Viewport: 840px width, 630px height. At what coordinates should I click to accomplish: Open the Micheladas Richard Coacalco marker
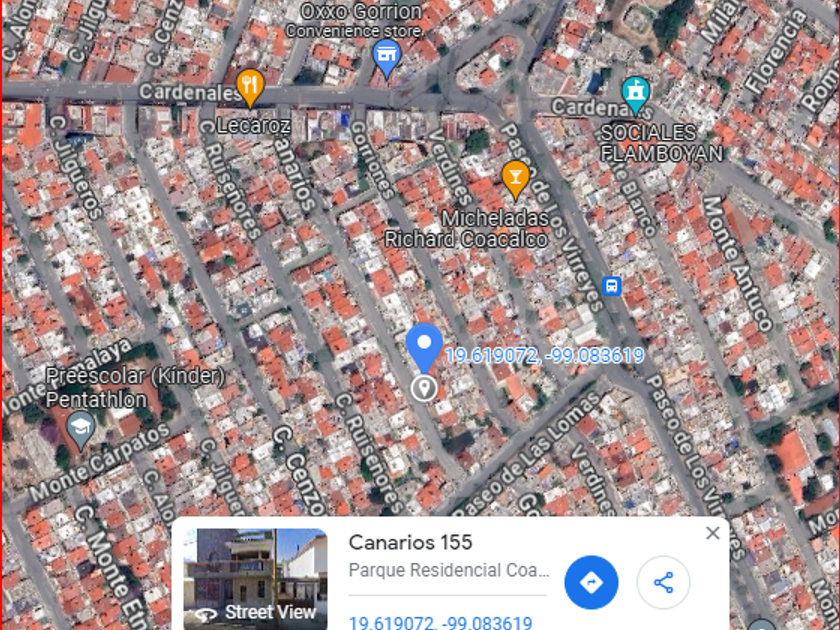point(515,178)
